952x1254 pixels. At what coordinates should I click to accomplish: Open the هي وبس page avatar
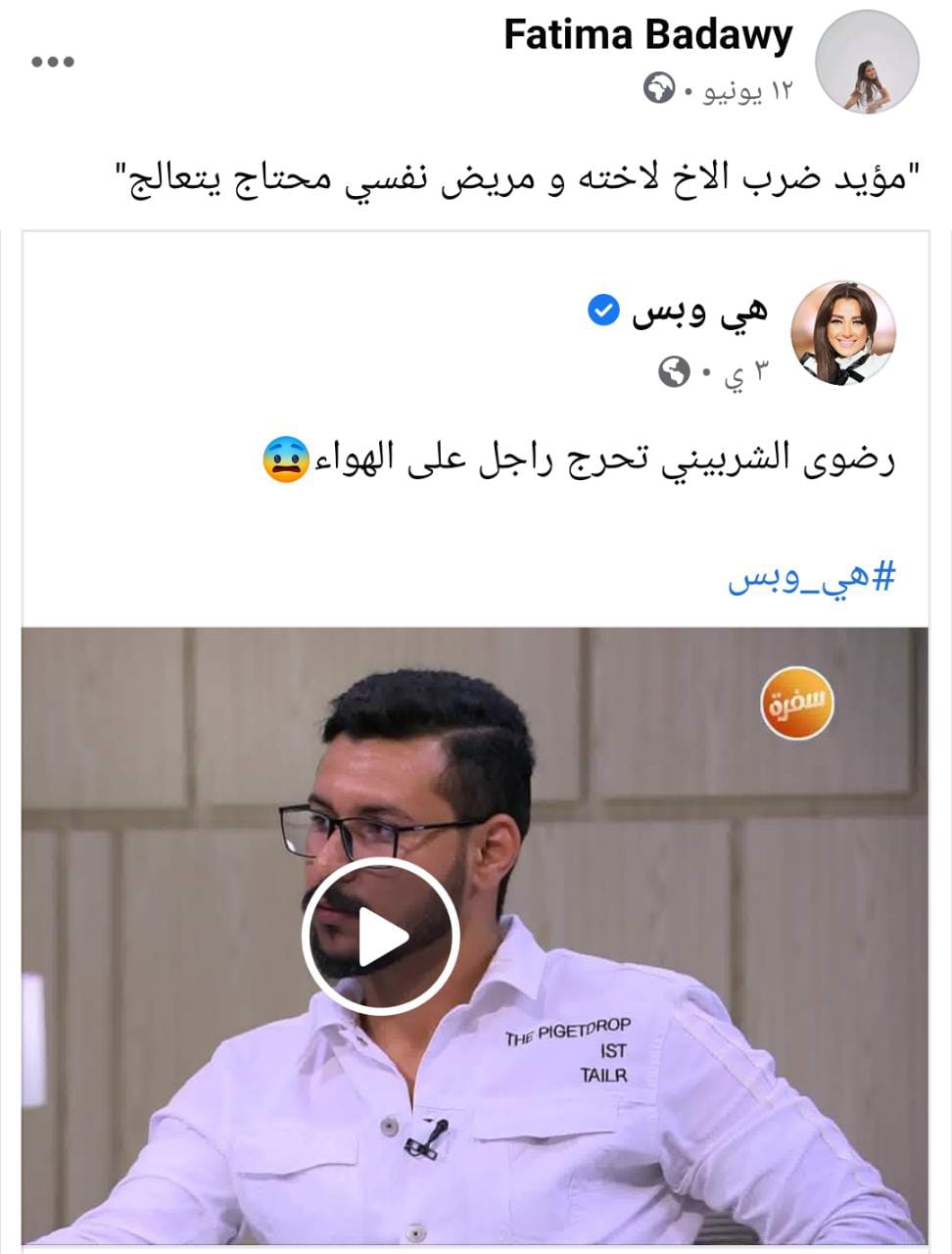coord(842,333)
